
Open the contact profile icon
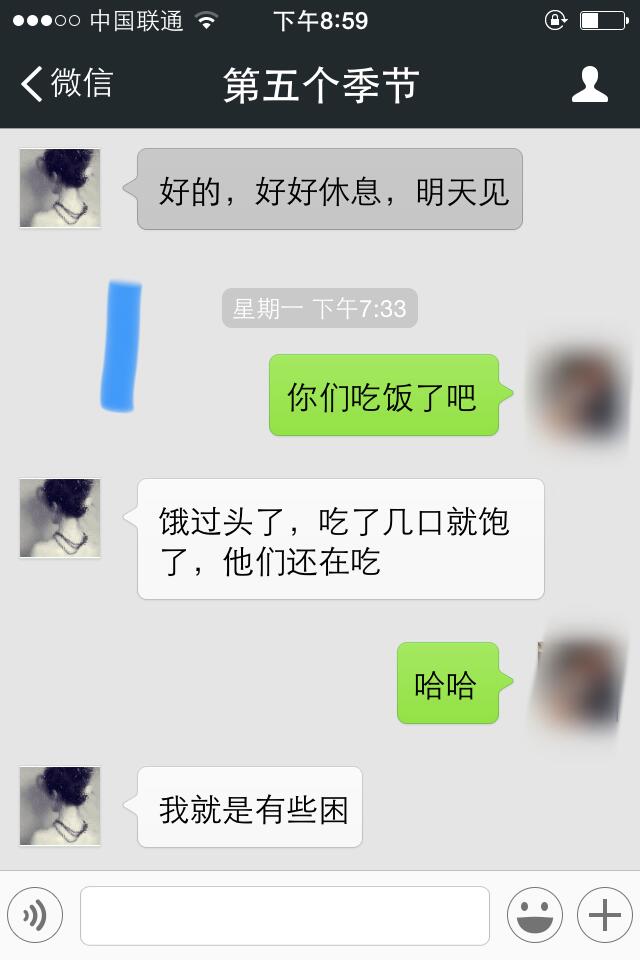click(x=589, y=85)
